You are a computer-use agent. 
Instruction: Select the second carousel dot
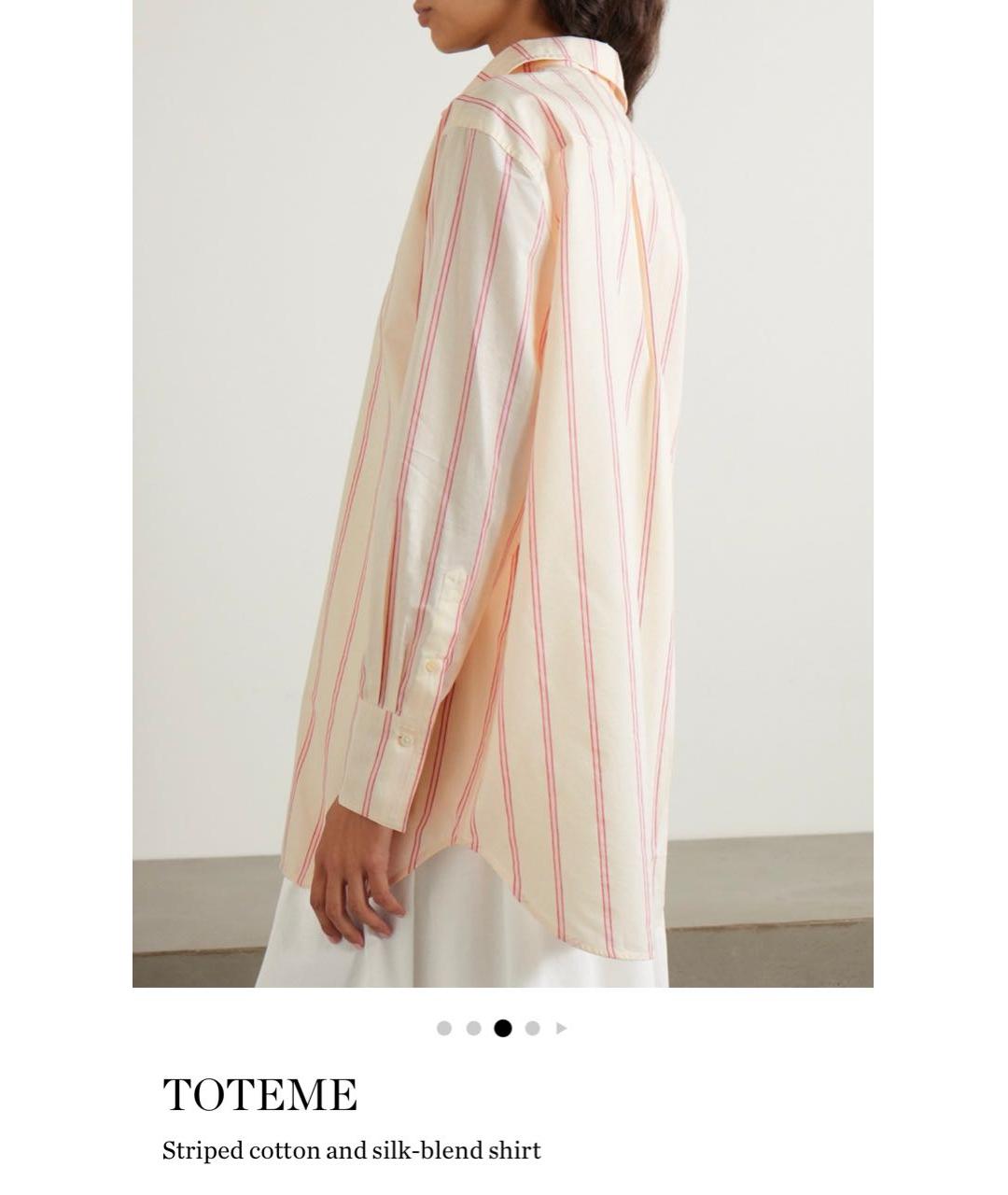[x=473, y=1028]
